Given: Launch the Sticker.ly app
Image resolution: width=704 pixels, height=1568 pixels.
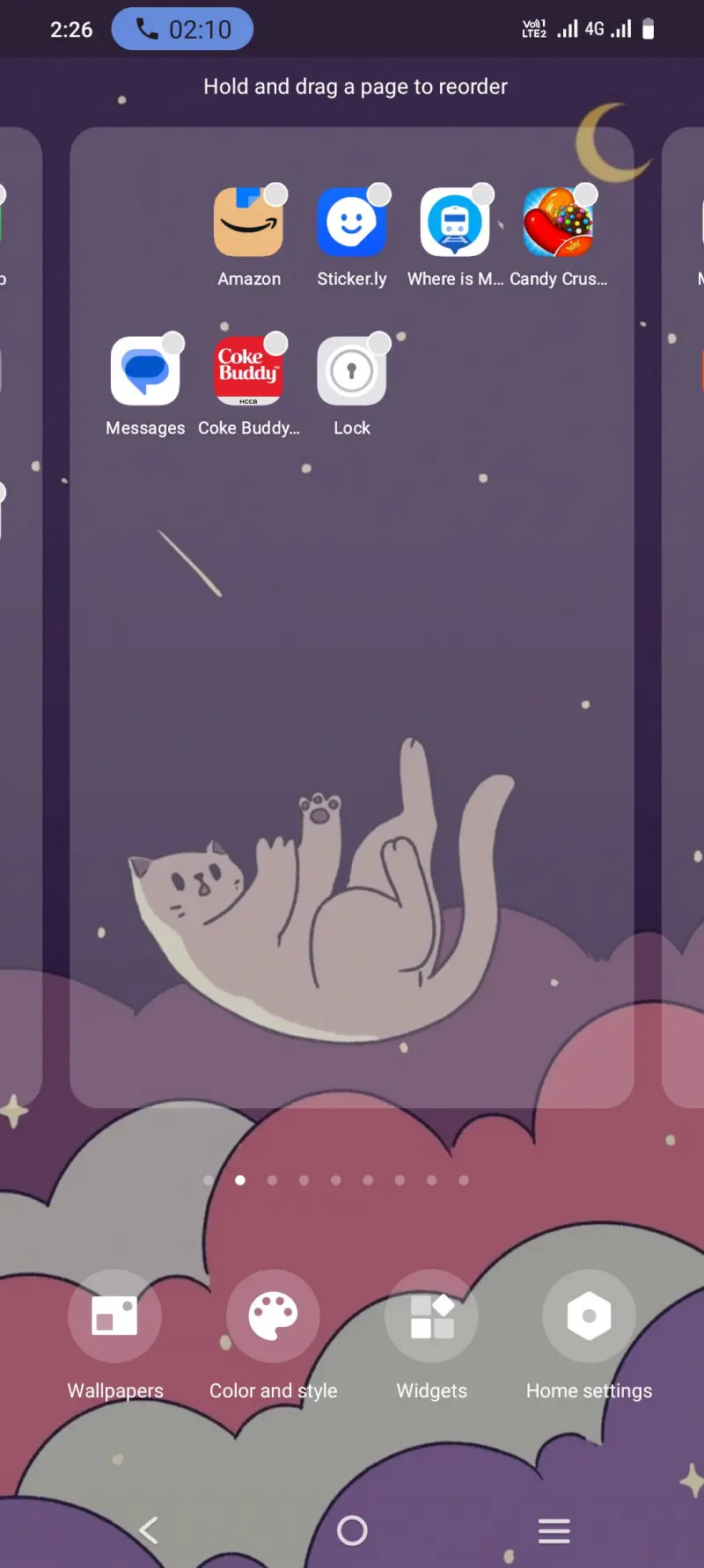Looking at the screenshot, I should 352,223.
